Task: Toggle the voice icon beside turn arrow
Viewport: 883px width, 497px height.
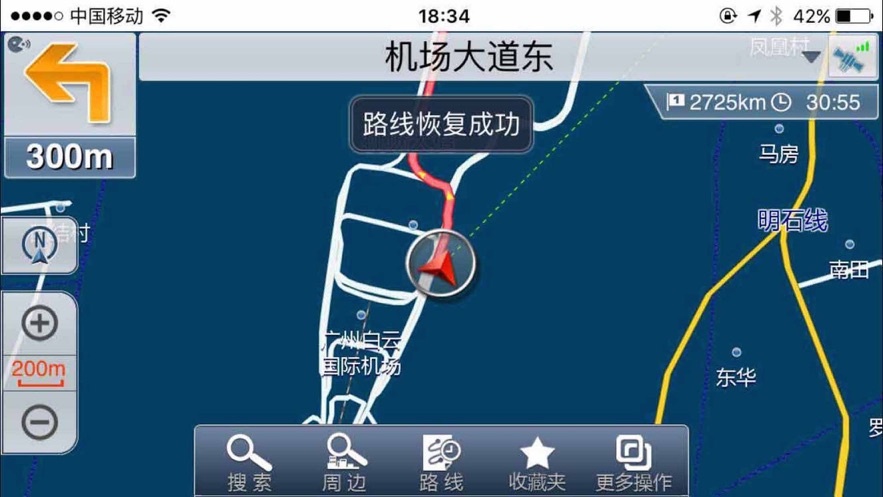Action: point(18,45)
